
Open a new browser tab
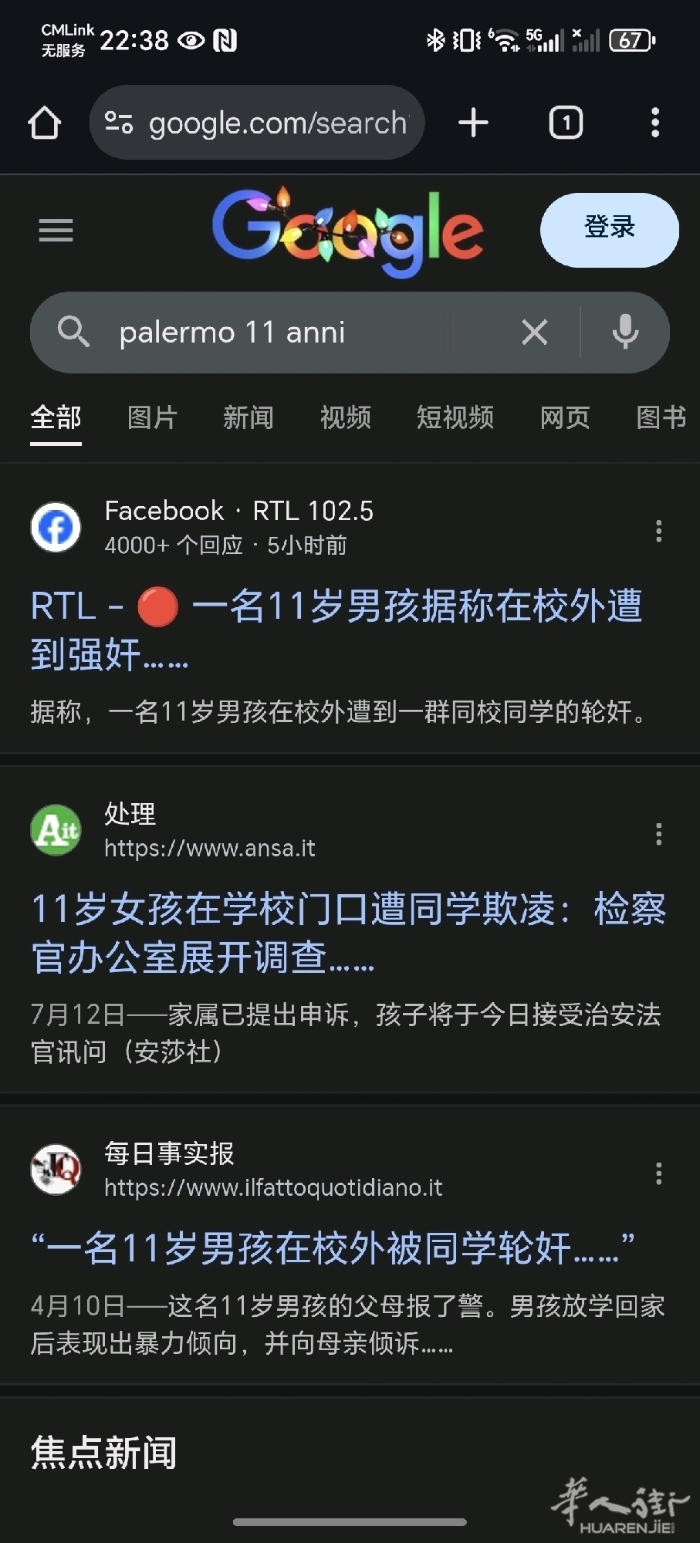(x=473, y=123)
